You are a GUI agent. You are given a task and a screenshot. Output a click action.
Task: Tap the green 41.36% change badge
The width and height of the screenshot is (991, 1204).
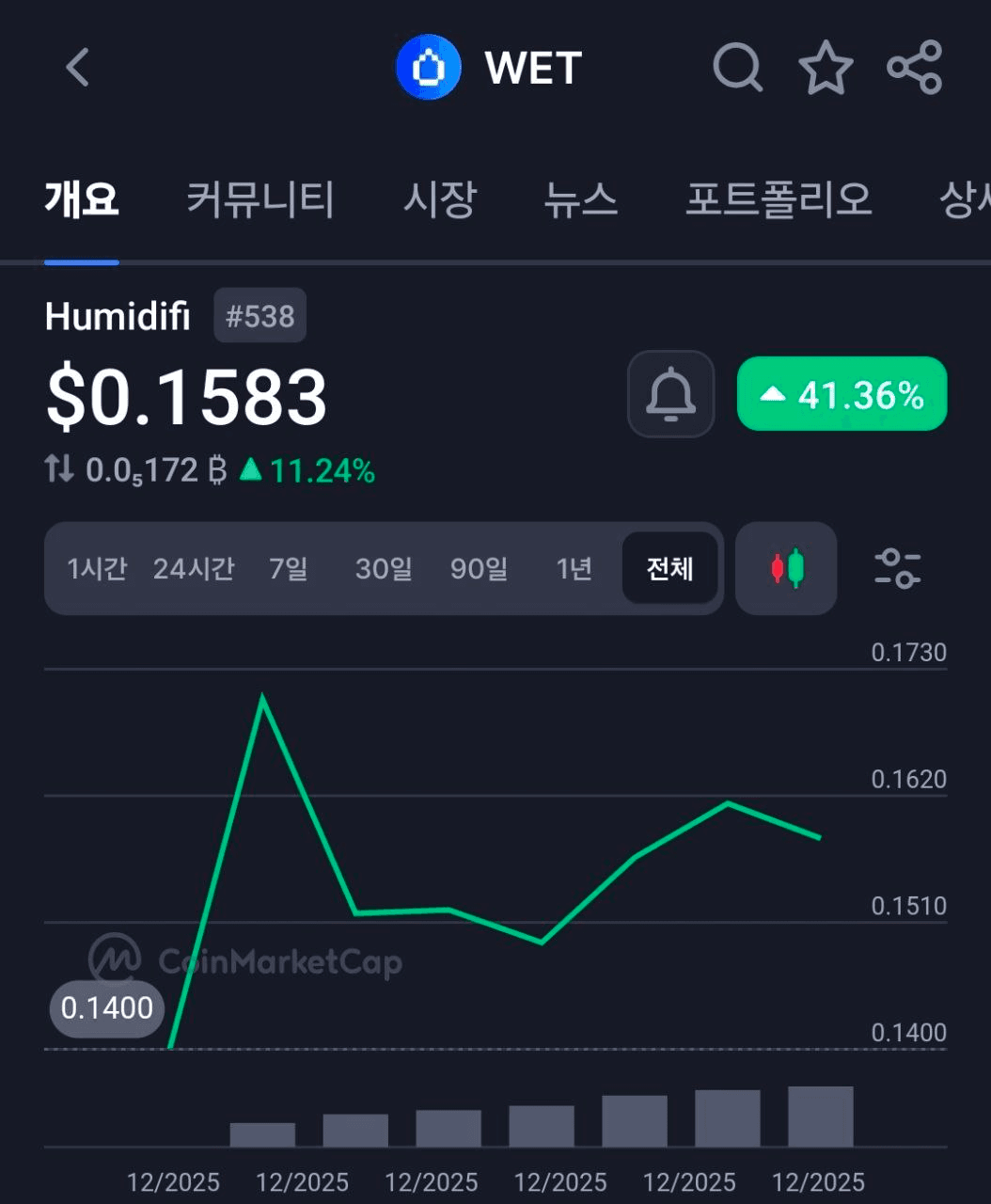click(842, 395)
